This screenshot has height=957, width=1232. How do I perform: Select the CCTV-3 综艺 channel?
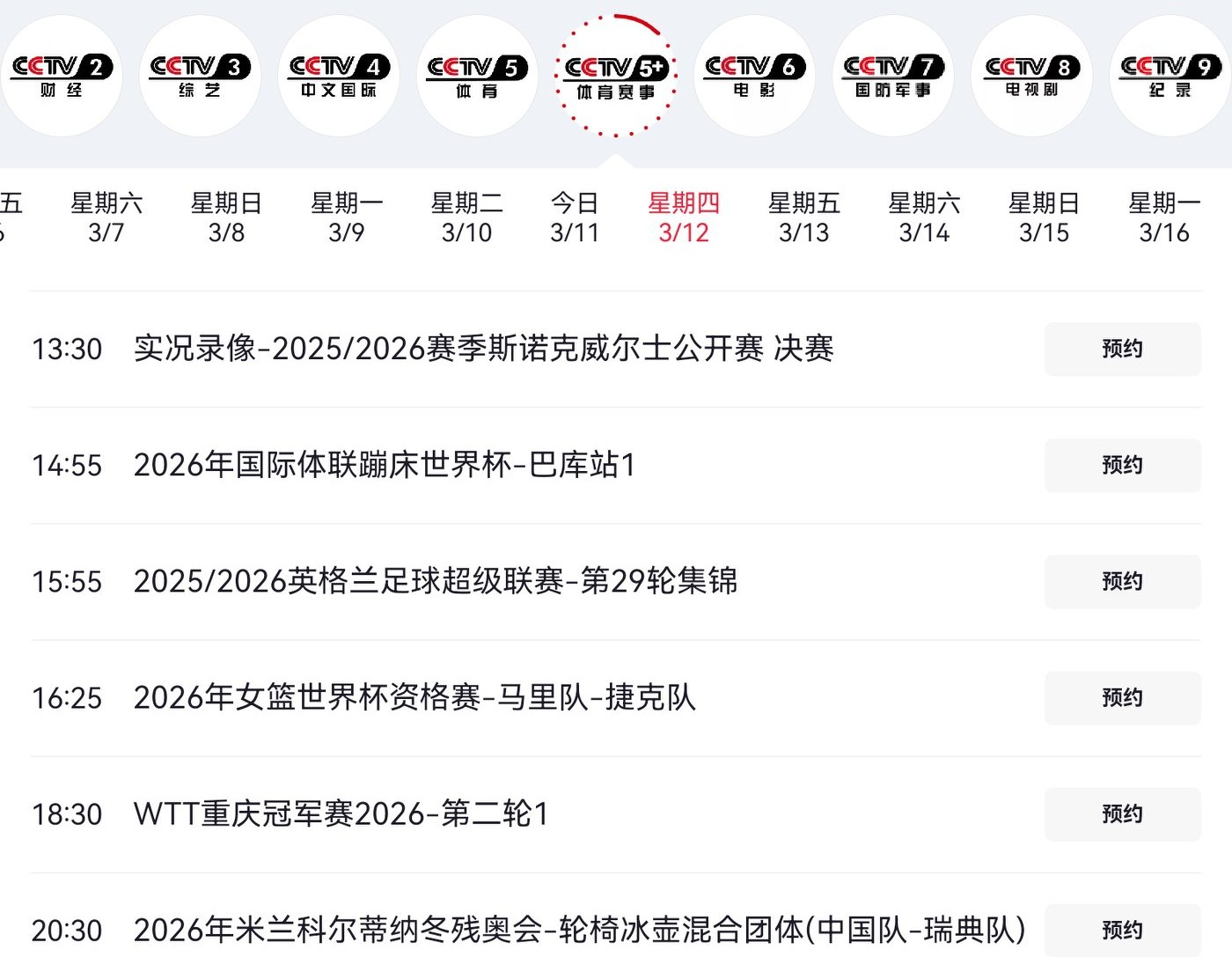(201, 76)
